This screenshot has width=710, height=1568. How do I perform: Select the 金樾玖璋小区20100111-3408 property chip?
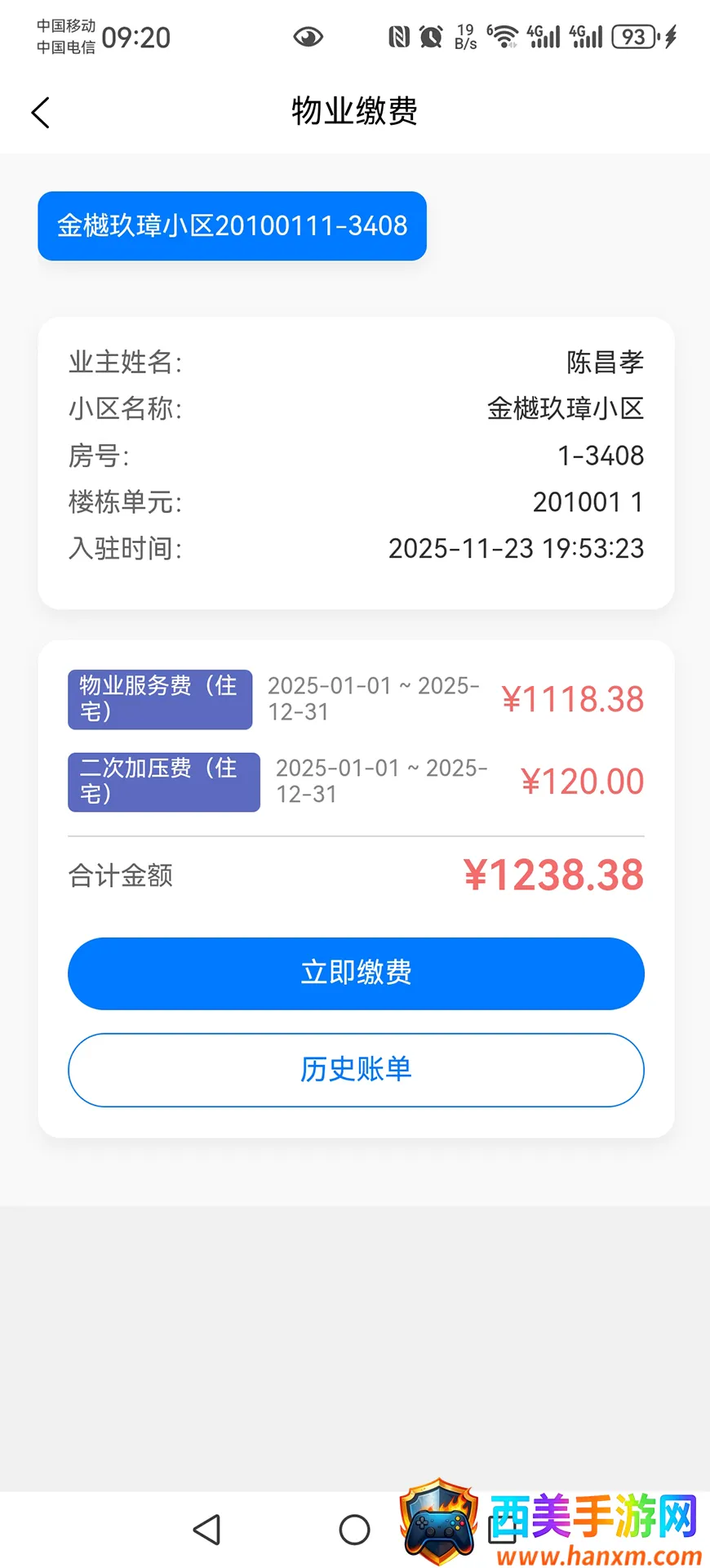click(x=232, y=226)
